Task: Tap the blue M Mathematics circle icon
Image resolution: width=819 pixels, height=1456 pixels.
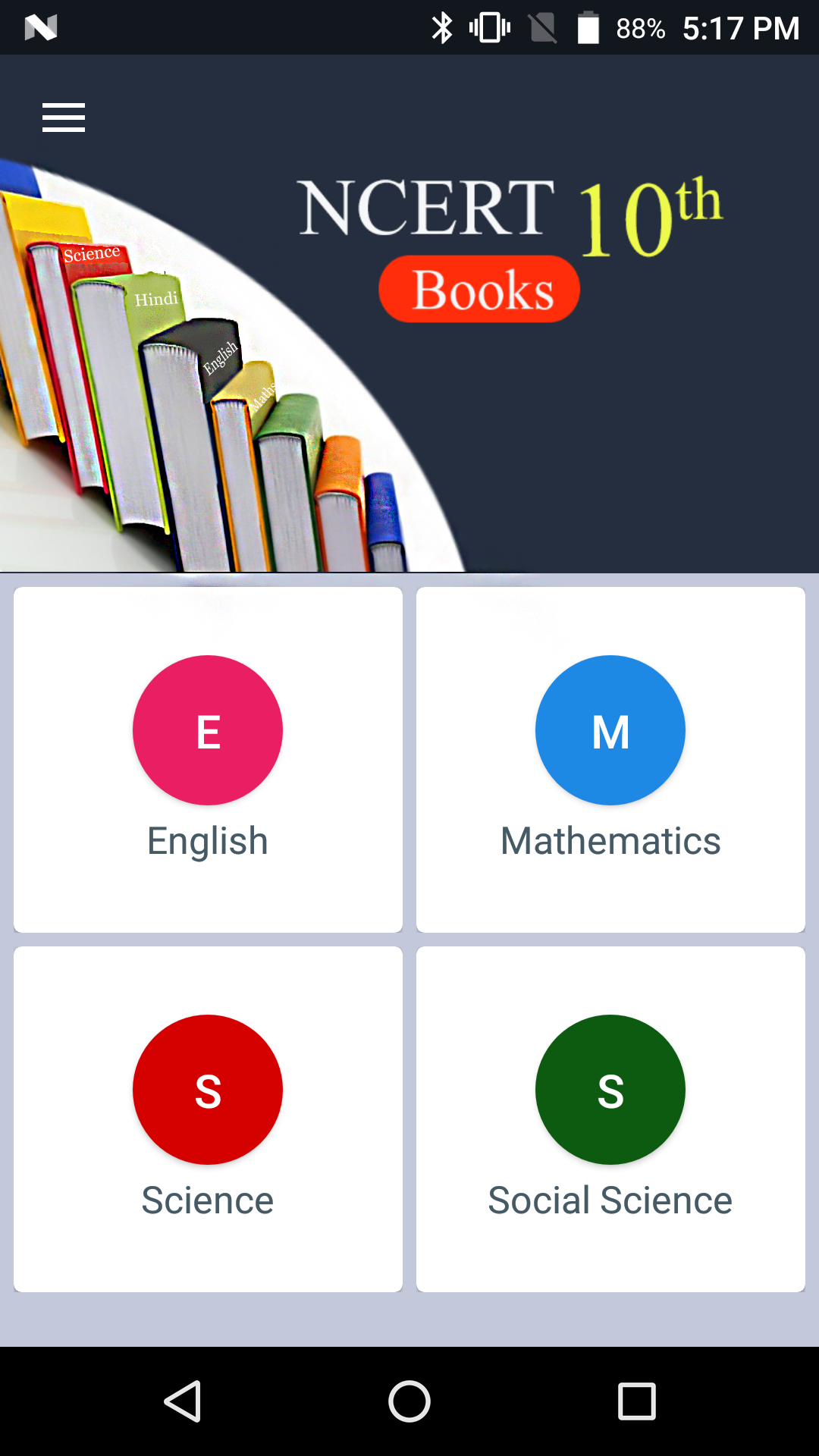Action: point(610,730)
